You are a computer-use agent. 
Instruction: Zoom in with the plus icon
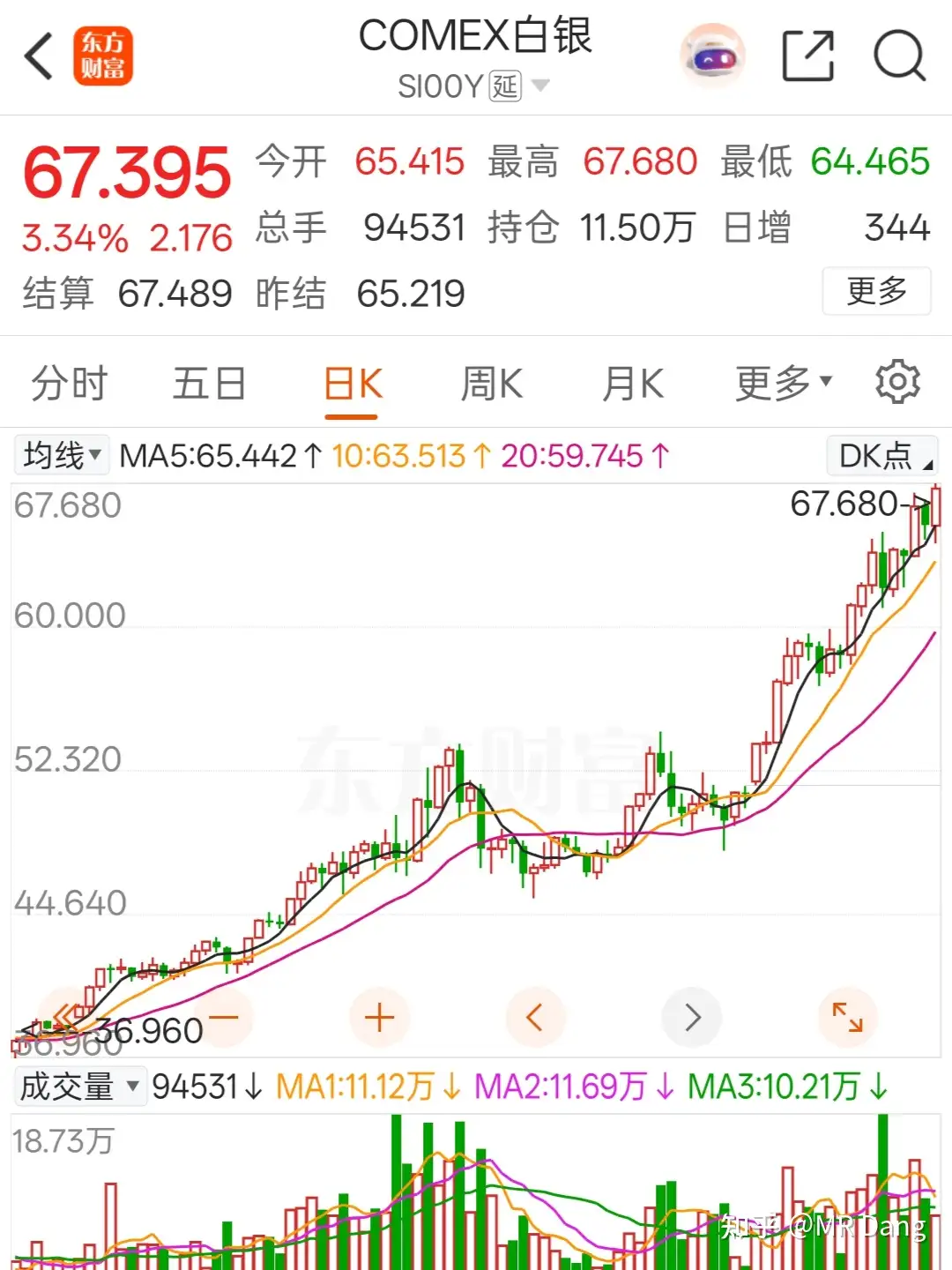tap(379, 1017)
